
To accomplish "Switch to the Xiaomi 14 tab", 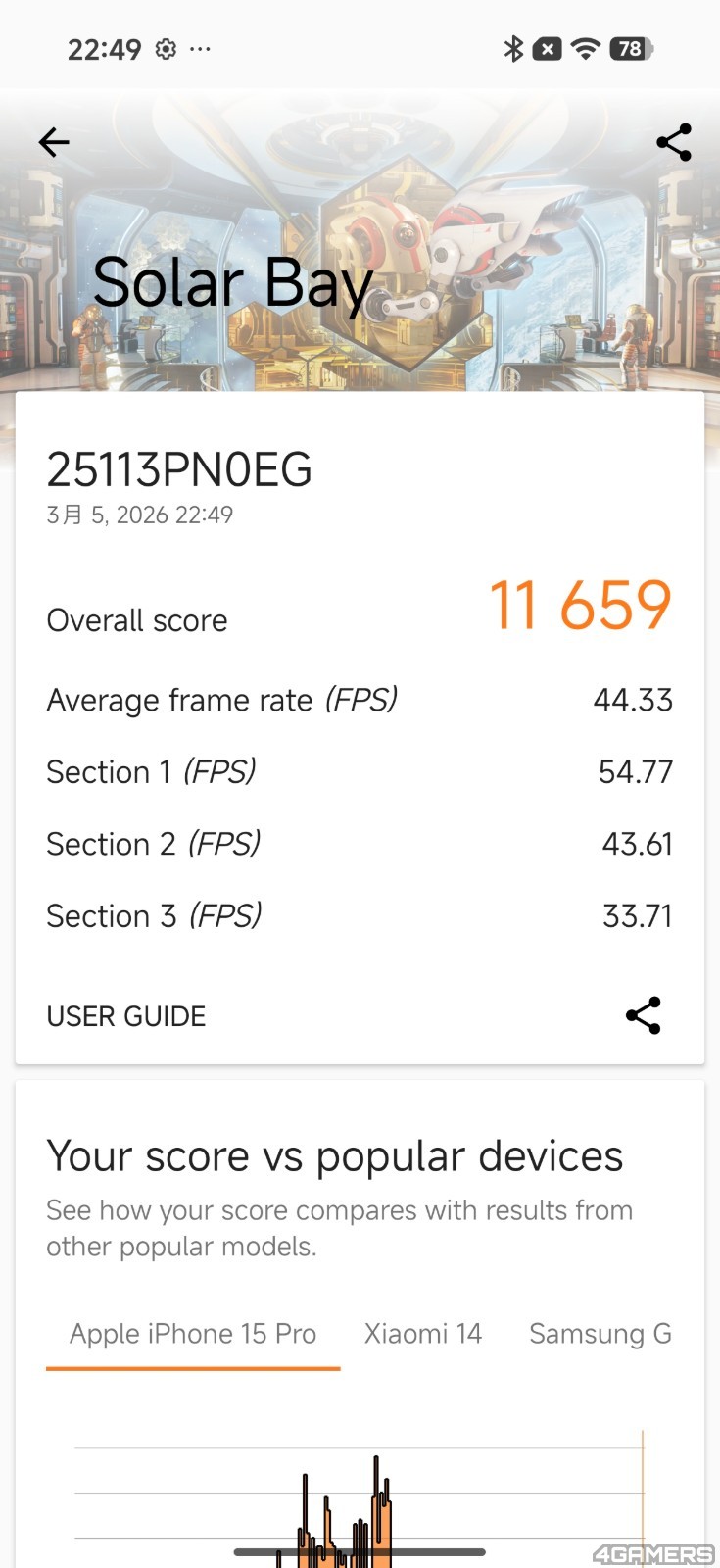I will click(x=423, y=1334).
